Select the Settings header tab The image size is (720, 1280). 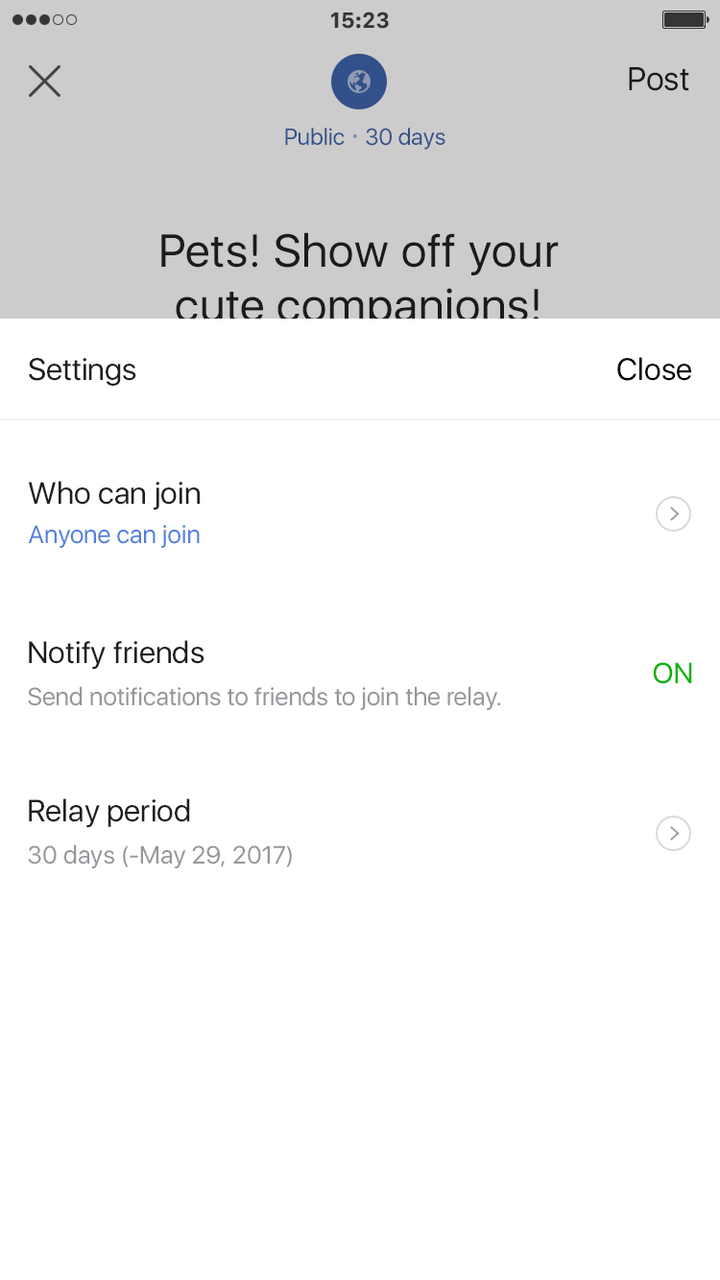[82, 369]
